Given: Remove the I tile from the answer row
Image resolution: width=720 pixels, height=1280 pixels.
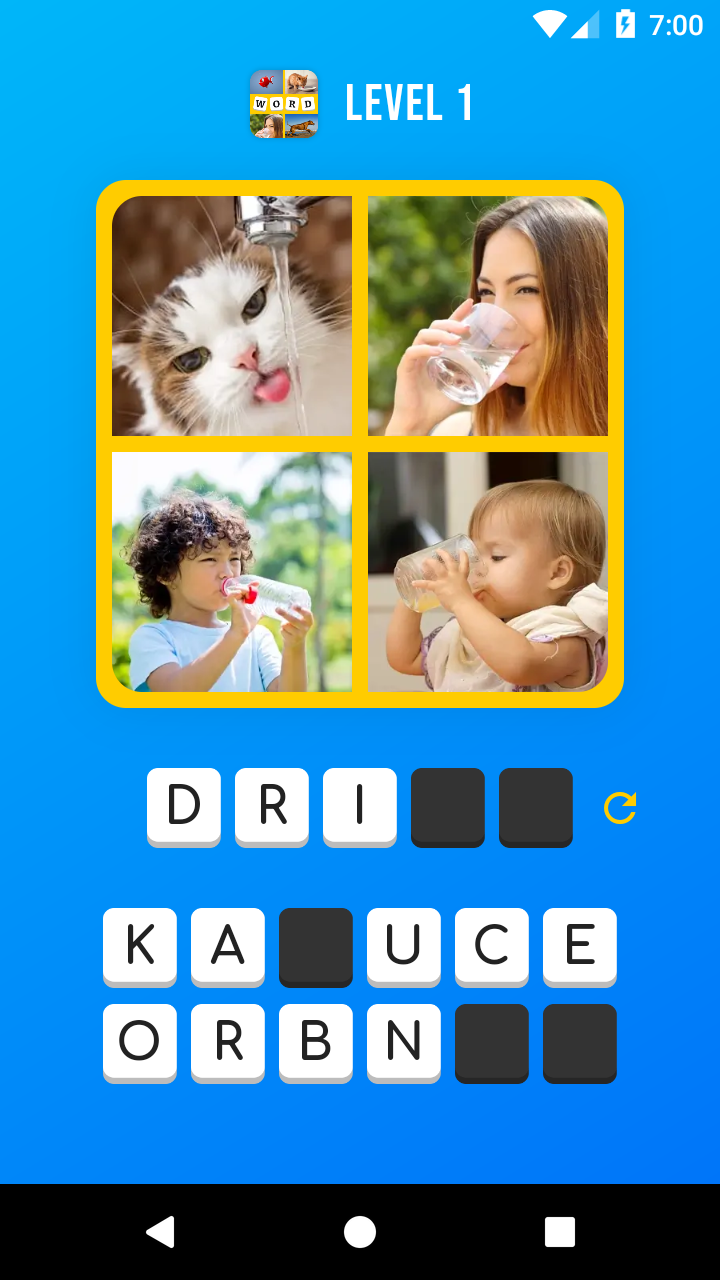Looking at the screenshot, I should (x=360, y=805).
